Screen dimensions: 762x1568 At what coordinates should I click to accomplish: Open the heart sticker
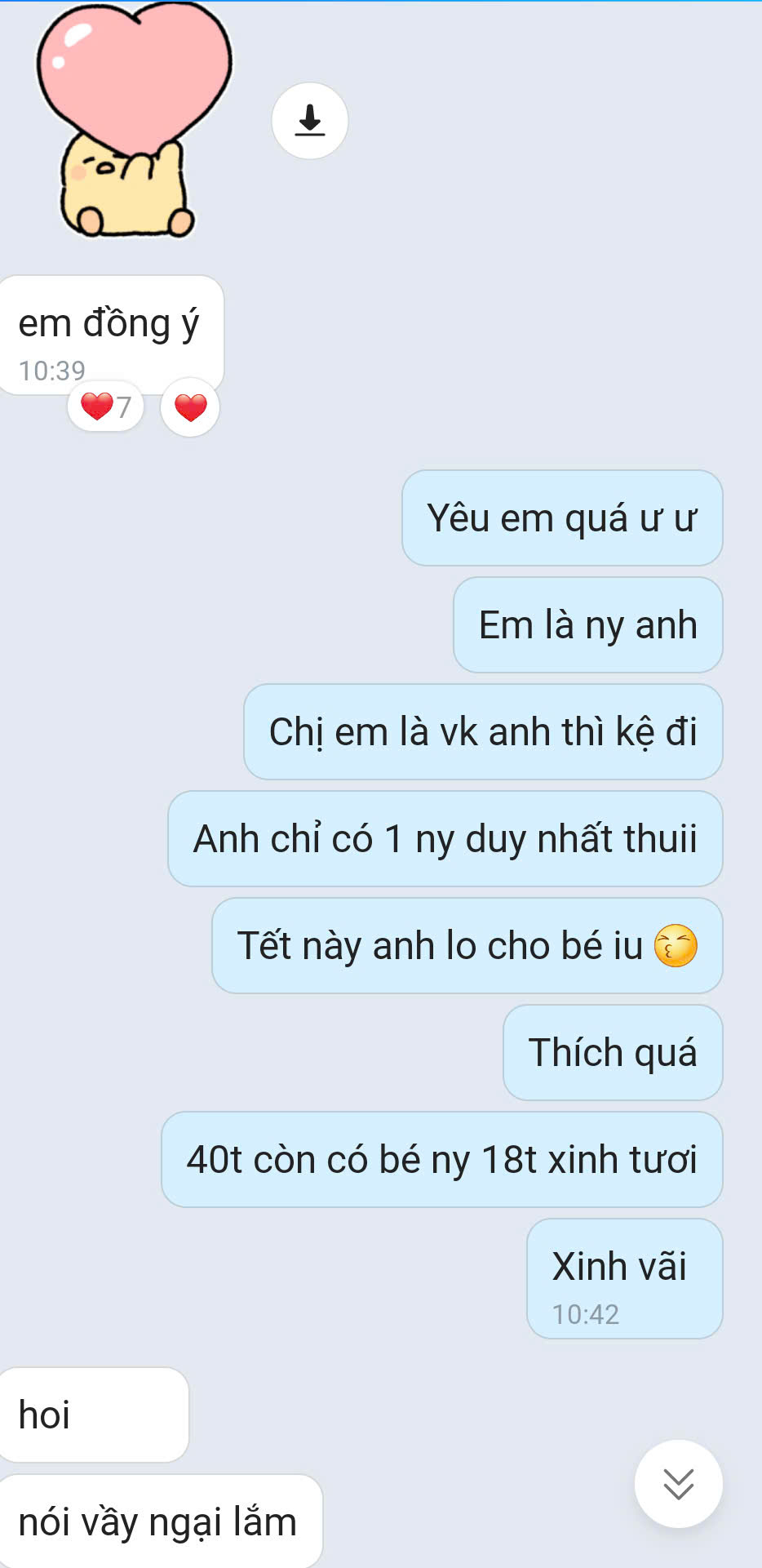pyautogui.click(x=131, y=122)
